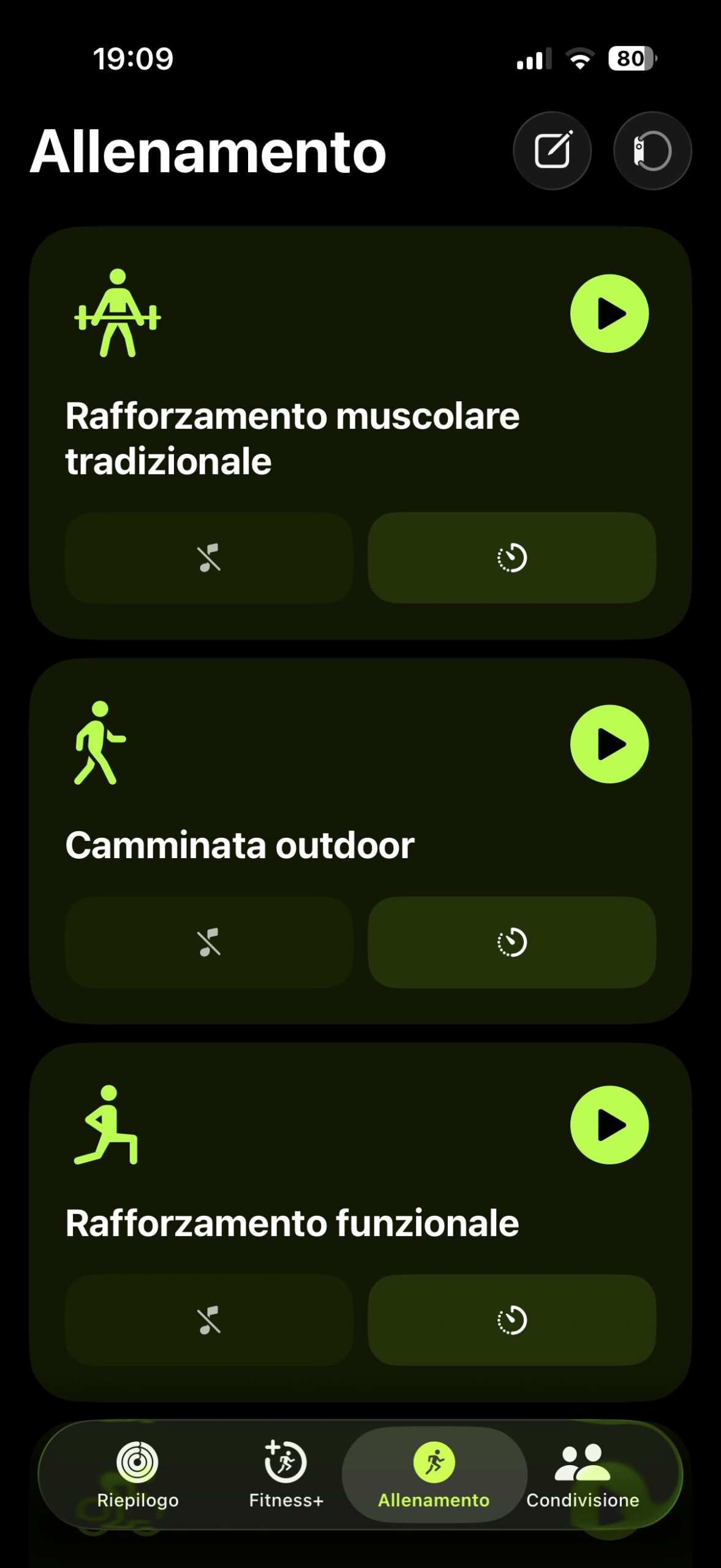Tap the edit workouts icon
The height and width of the screenshot is (1568, 721).
552,151
